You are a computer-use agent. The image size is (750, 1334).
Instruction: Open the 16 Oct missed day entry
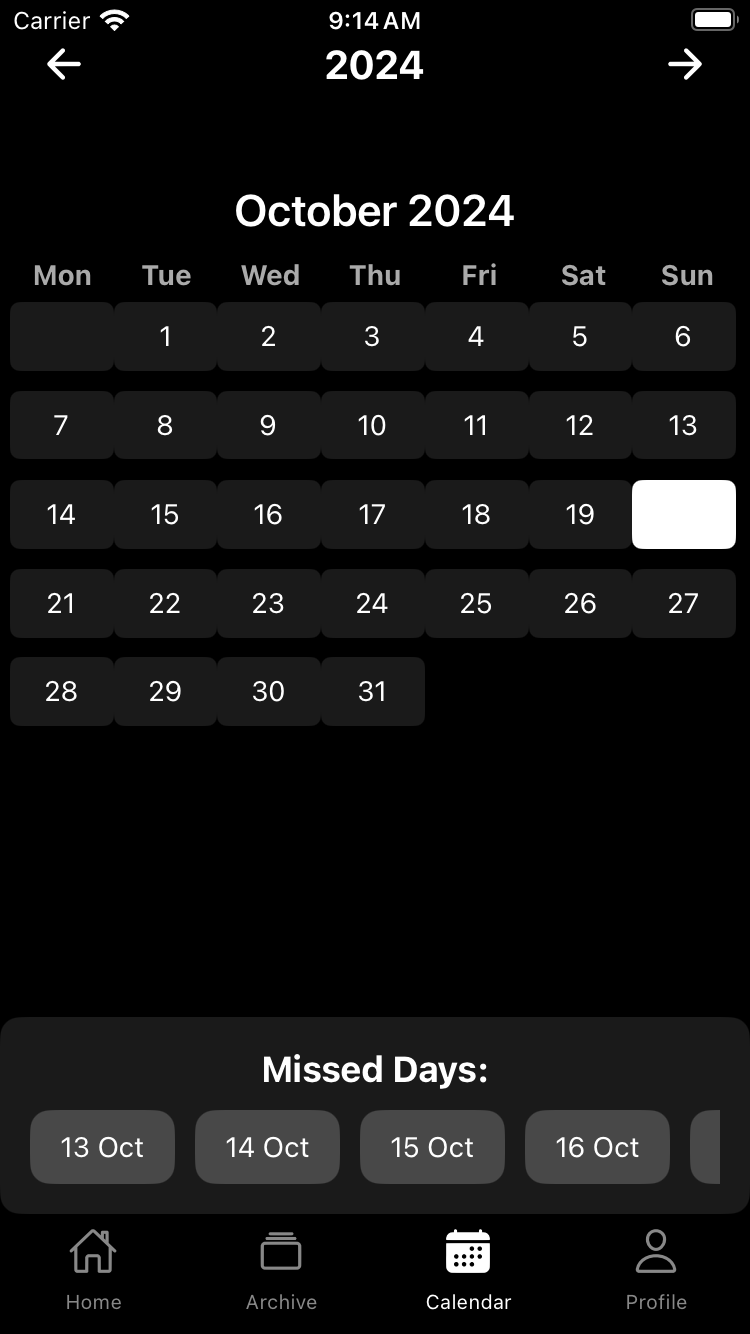(597, 1147)
